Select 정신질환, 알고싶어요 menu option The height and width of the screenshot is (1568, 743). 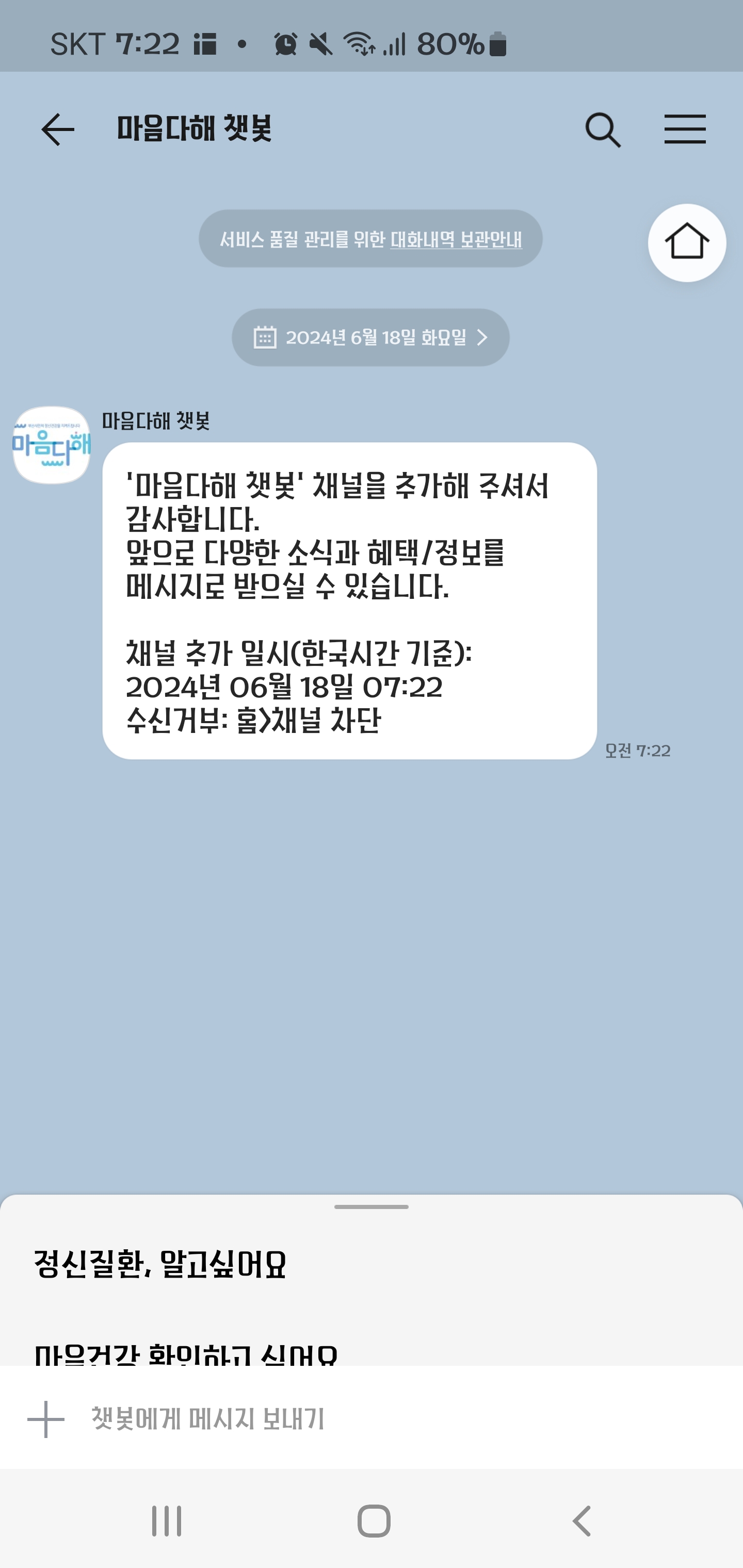point(159,1264)
